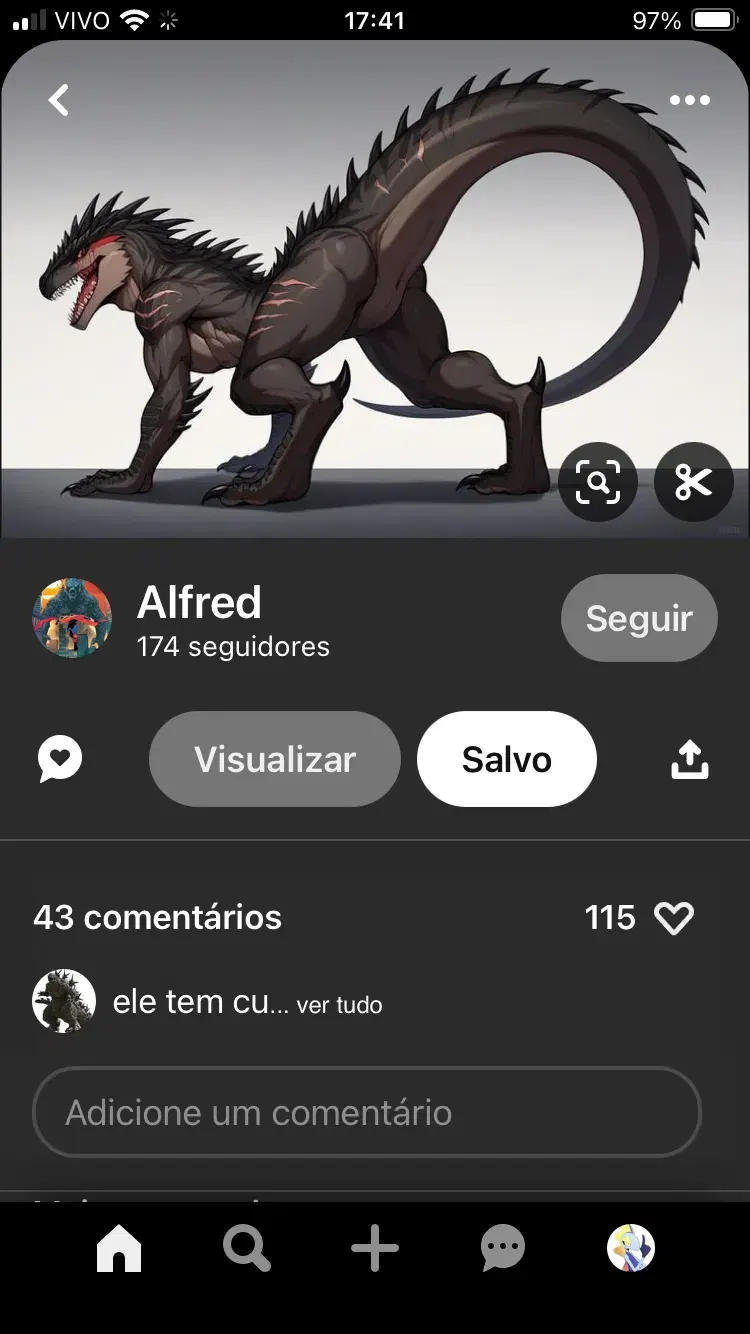Tap the visual search lens icon
Image resolution: width=750 pixels, height=1334 pixels.
[x=598, y=483]
